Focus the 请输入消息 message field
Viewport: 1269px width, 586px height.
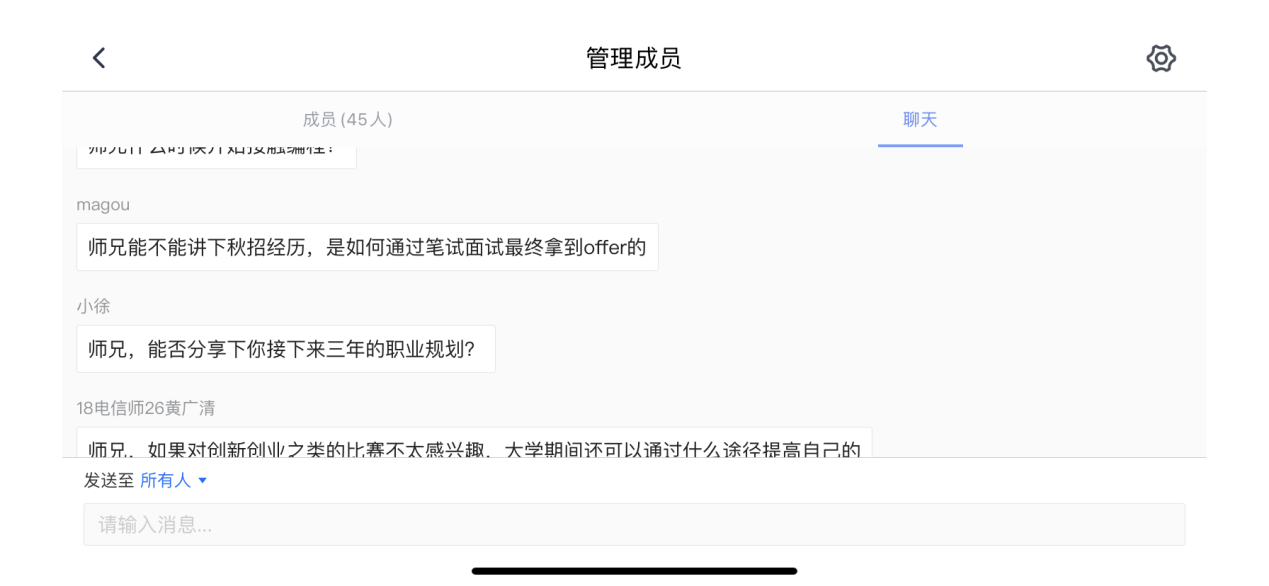pyautogui.click(x=633, y=525)
